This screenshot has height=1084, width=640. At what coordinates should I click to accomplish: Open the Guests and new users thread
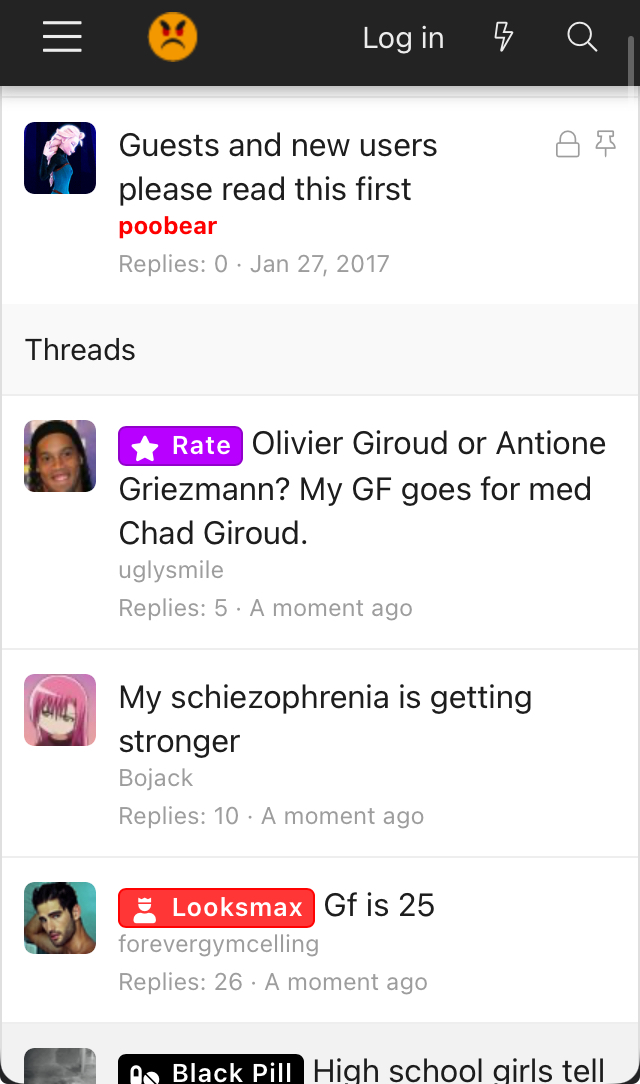pyautogui.click(x=278, y=167)
